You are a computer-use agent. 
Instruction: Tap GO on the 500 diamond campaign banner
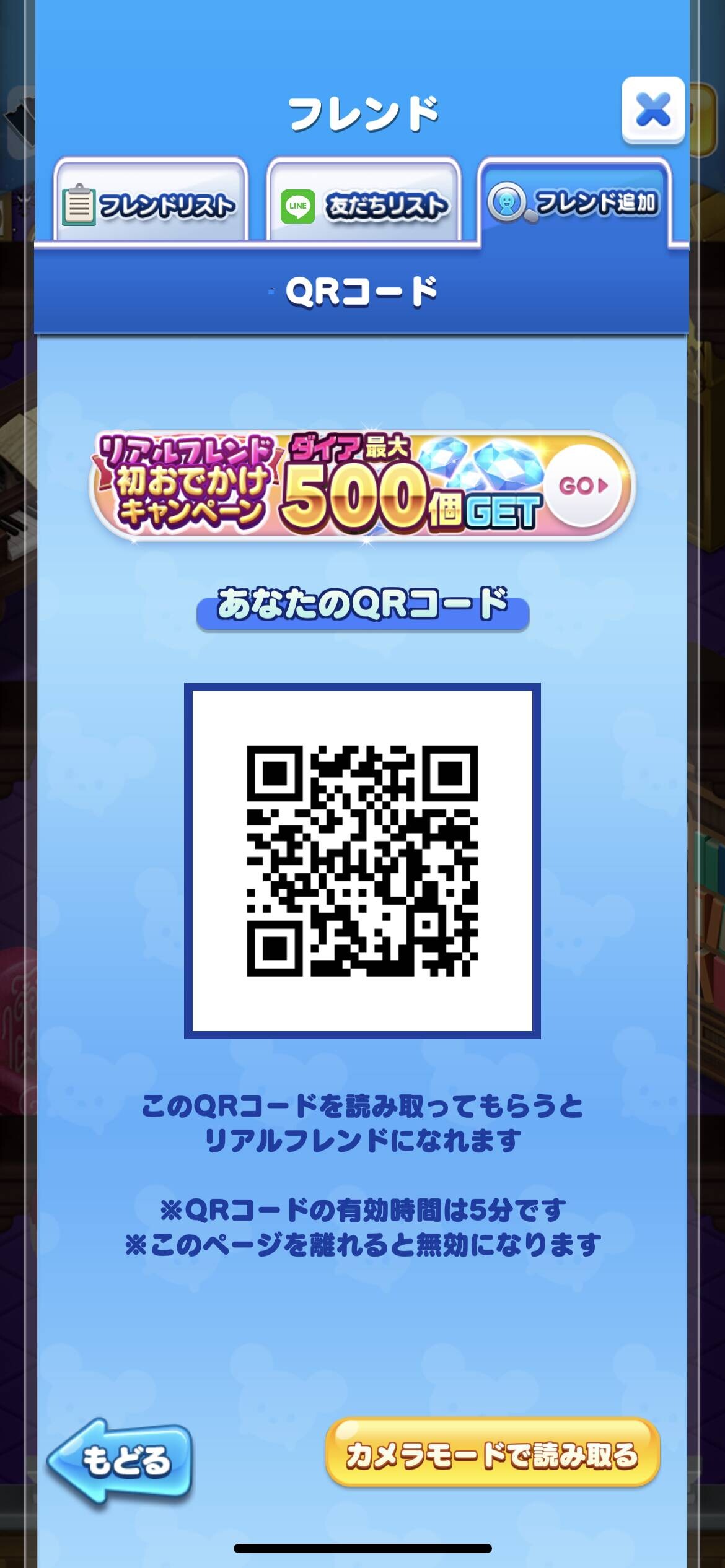point(582,486)
